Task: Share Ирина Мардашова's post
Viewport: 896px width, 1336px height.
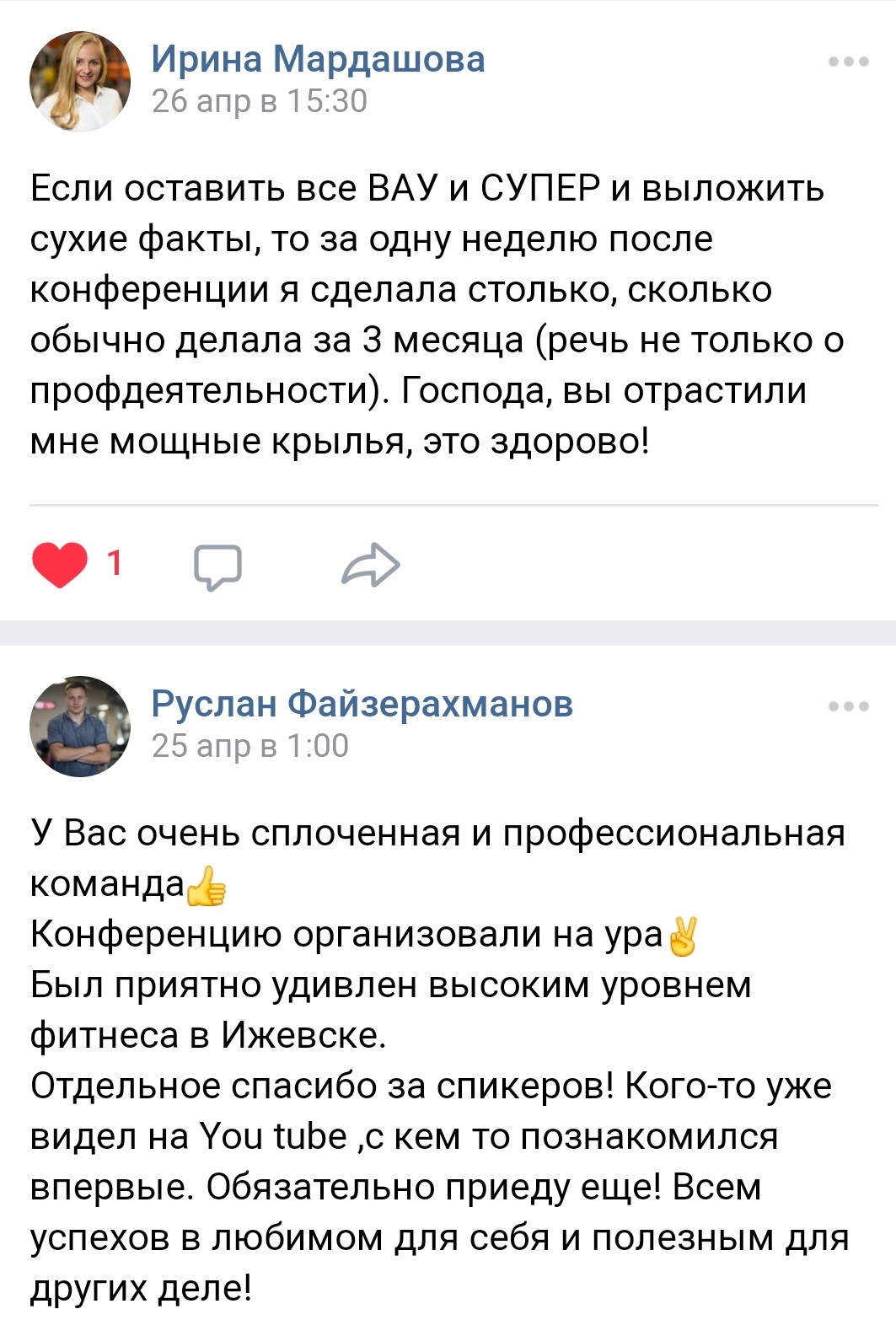Action: point(370,565)
